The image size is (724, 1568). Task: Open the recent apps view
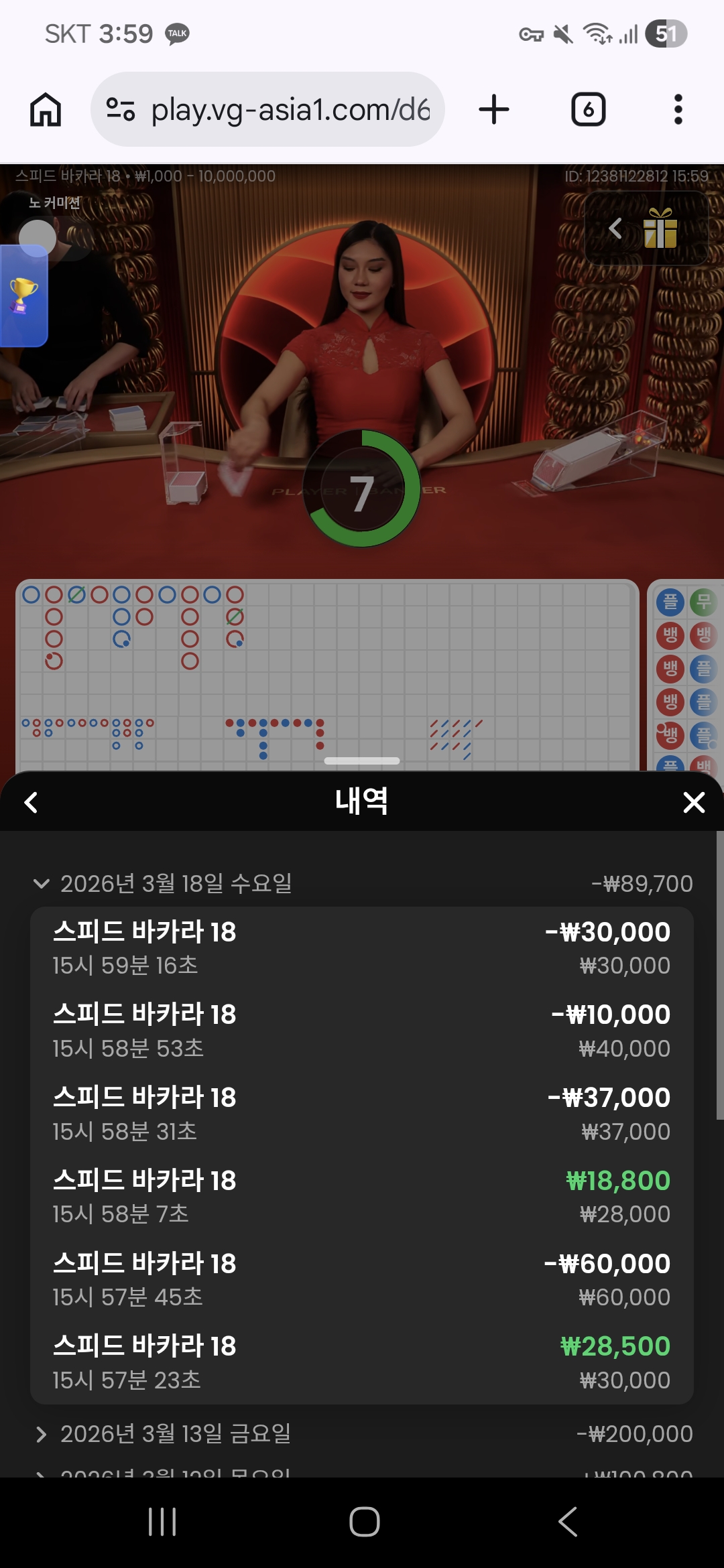coord(162,1522)
